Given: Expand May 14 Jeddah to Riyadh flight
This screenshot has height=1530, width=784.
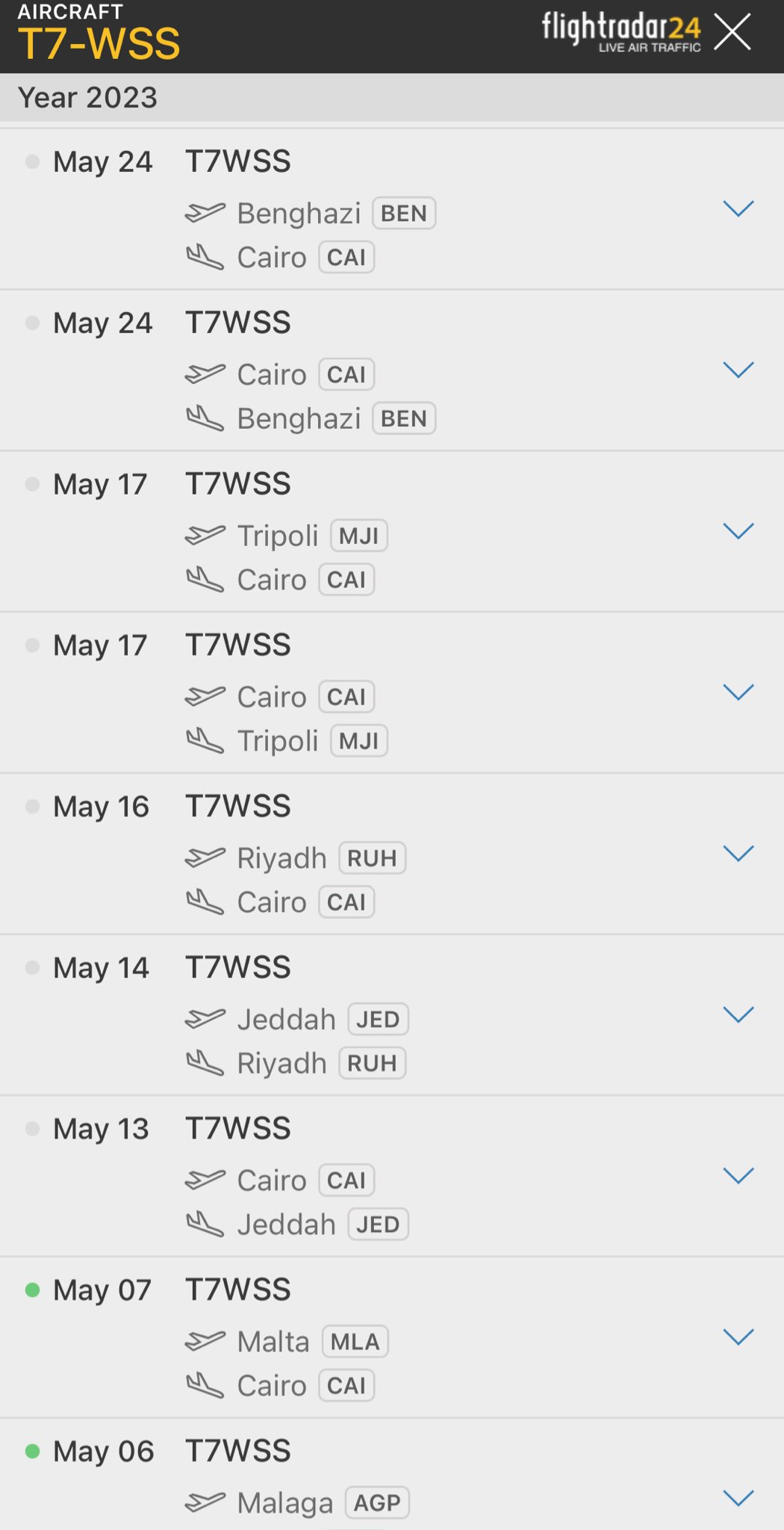Looking at the screenshot, I should tap(738, 1015).
